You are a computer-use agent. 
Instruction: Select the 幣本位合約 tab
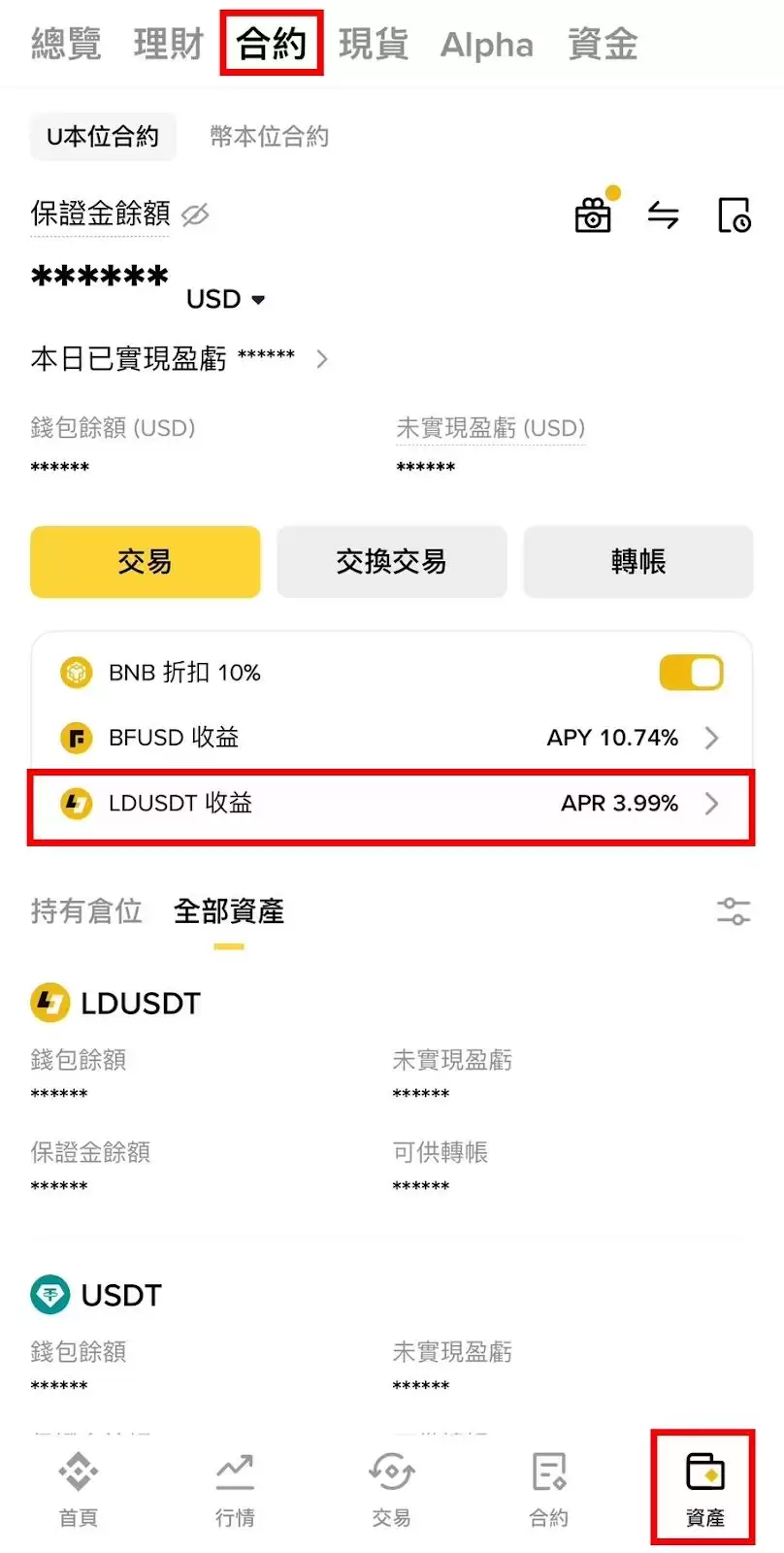pyautogui.click(x=267, y=136)
